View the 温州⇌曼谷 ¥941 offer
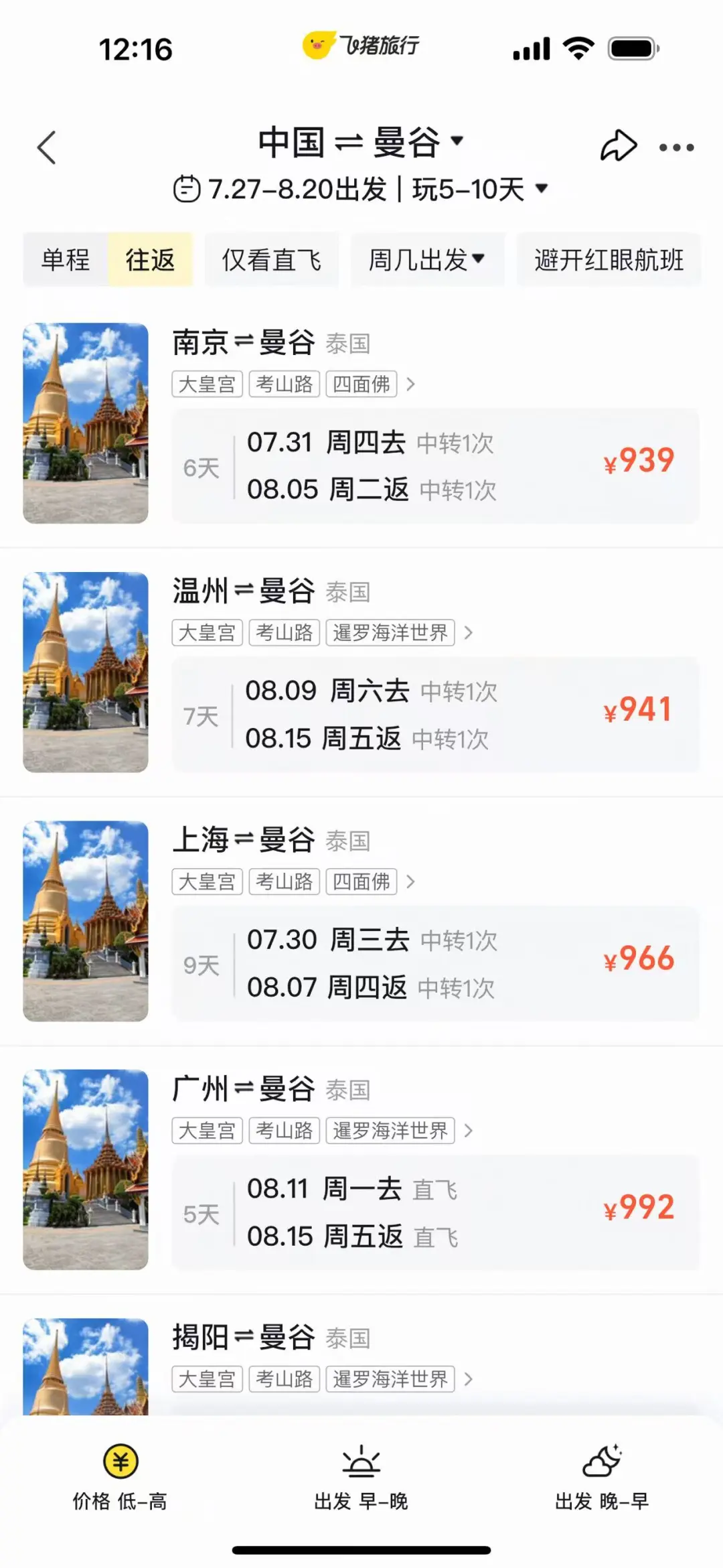Screen dimensions: 723x1568 click(x=436, y=715)
